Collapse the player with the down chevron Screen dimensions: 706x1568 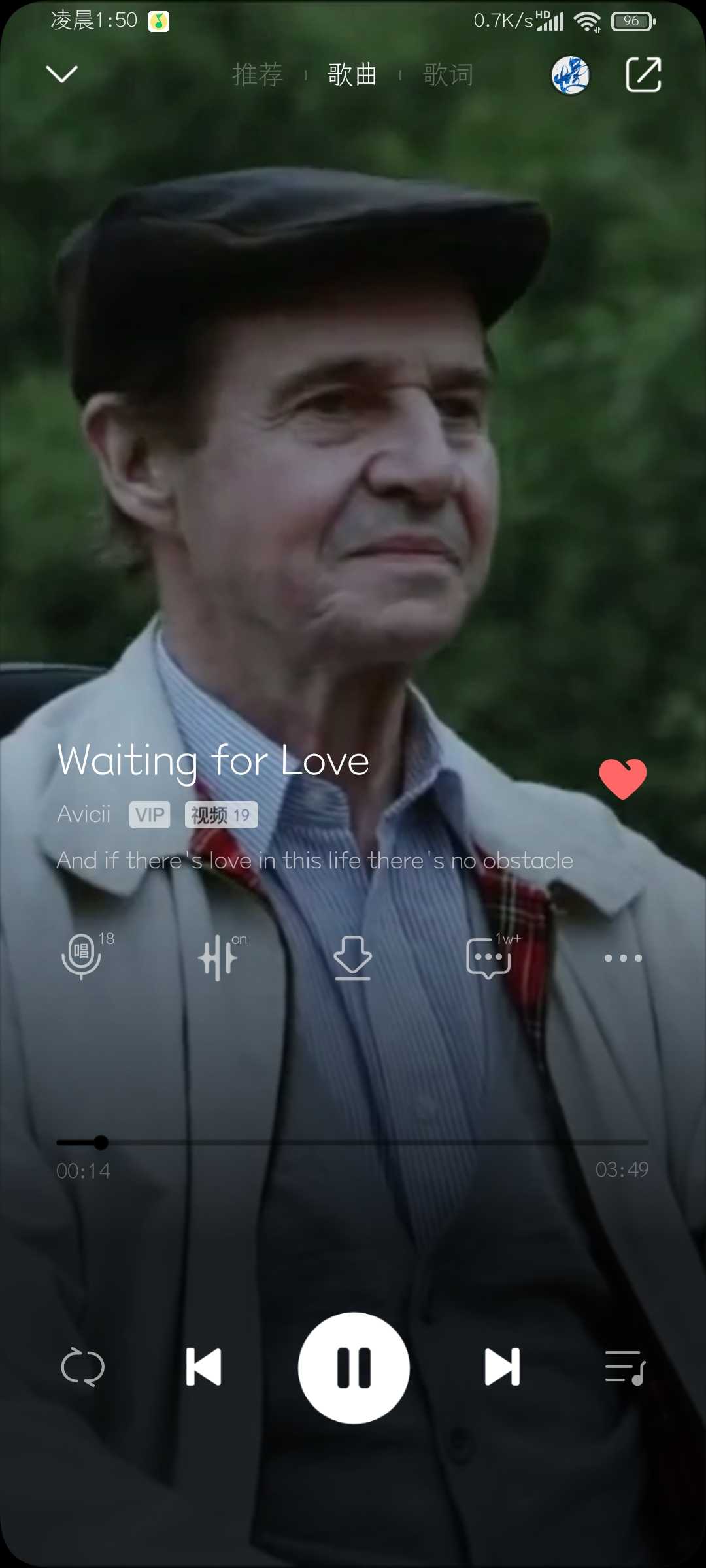point(62,74)
